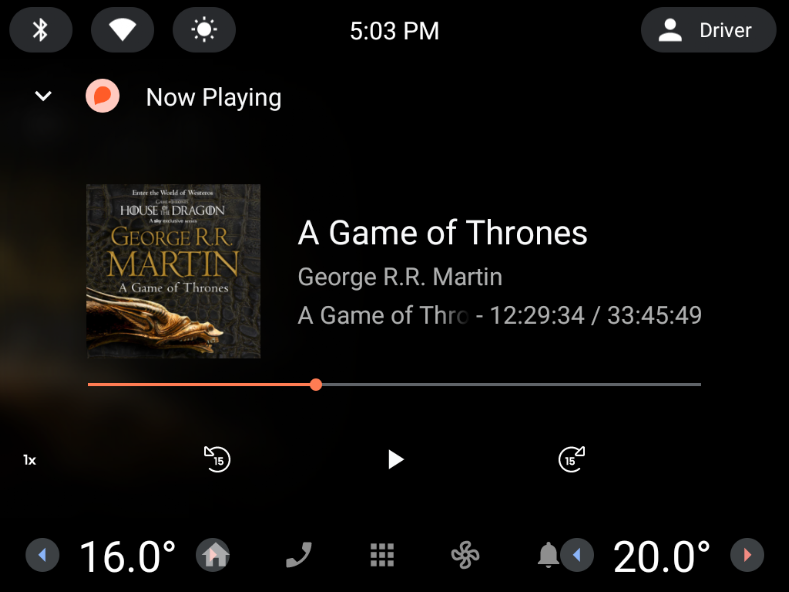
Task: Open the fan climate controls
Action: [465, 554]
